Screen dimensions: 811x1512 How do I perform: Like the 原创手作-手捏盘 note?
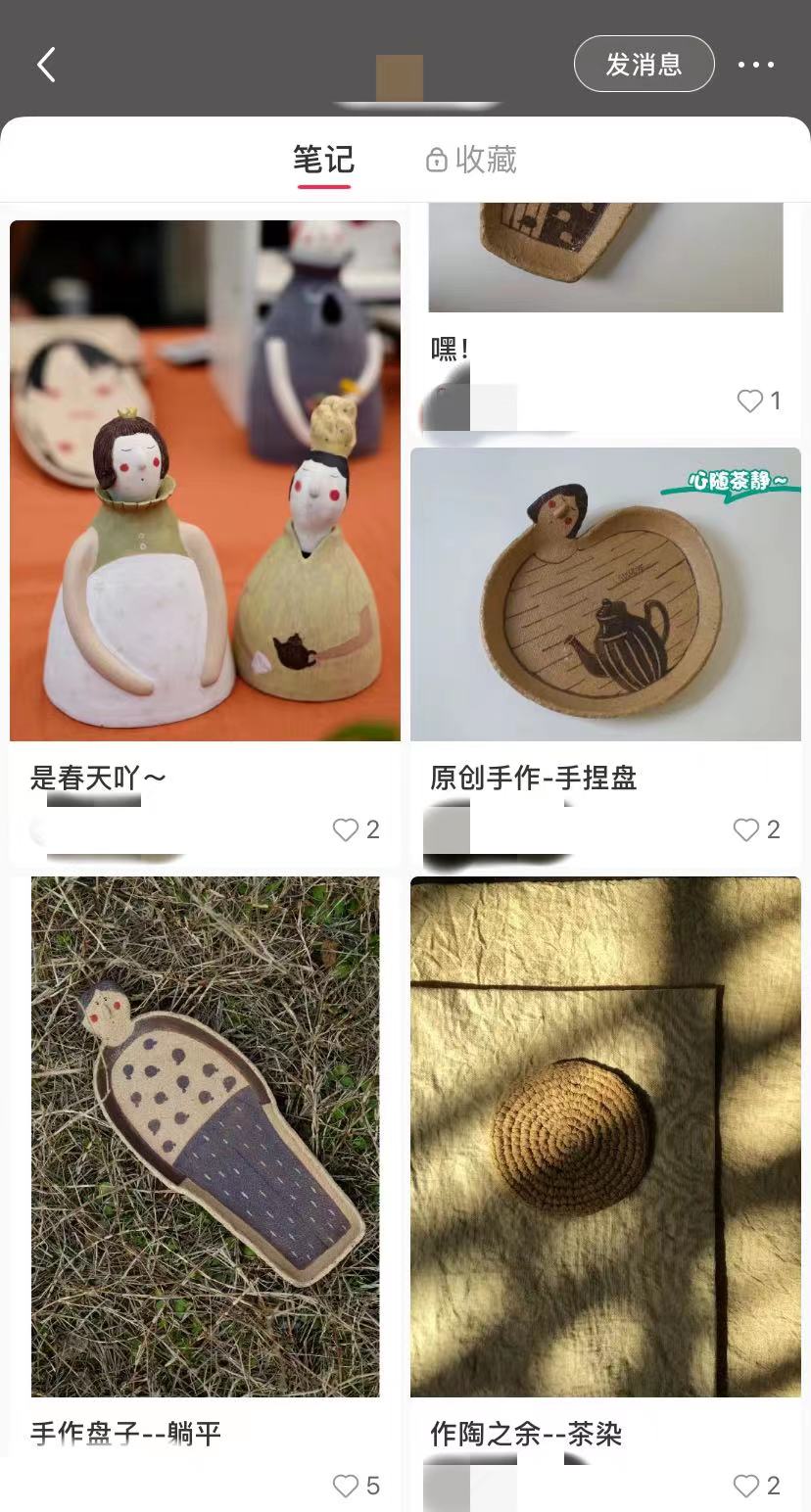coord(746,829)
